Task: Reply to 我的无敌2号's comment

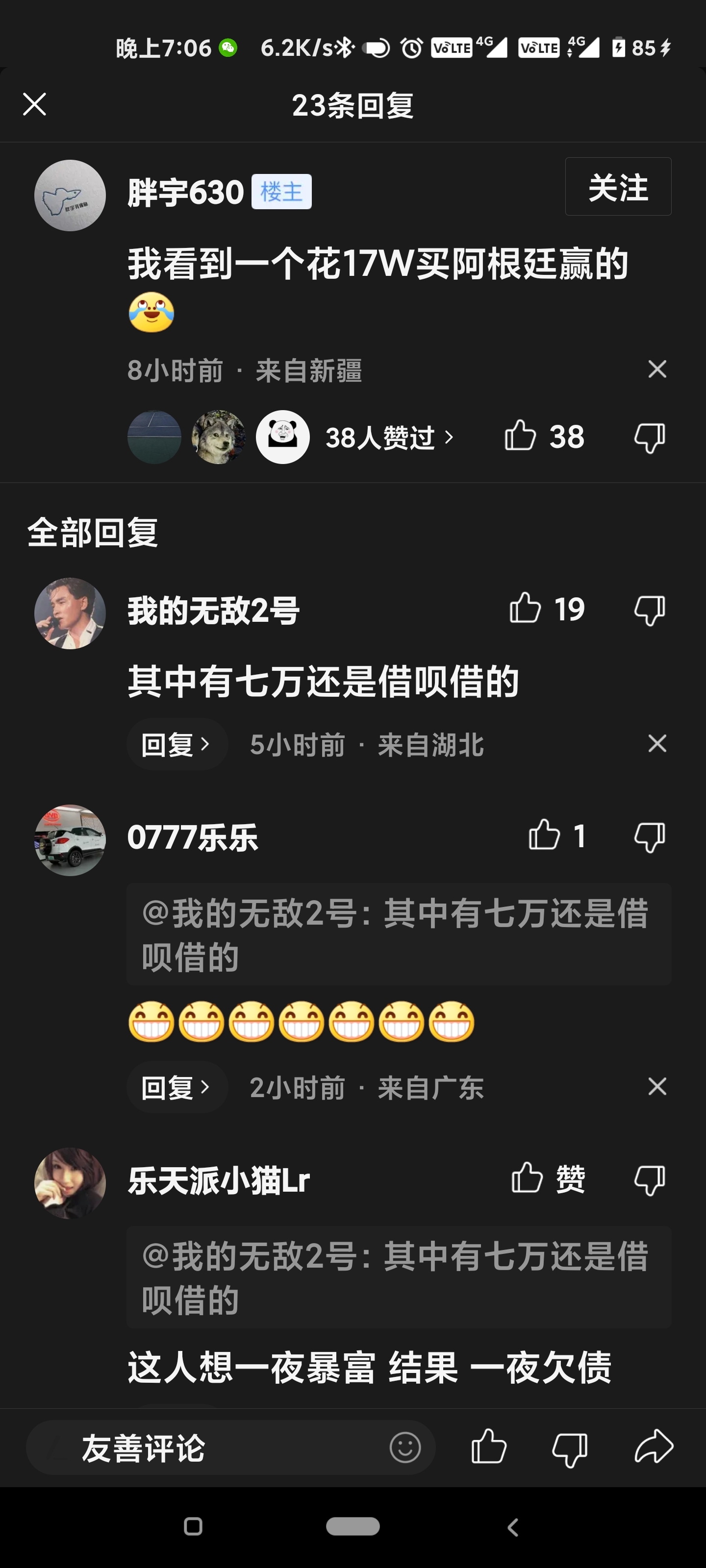Action: click(176, 744)
